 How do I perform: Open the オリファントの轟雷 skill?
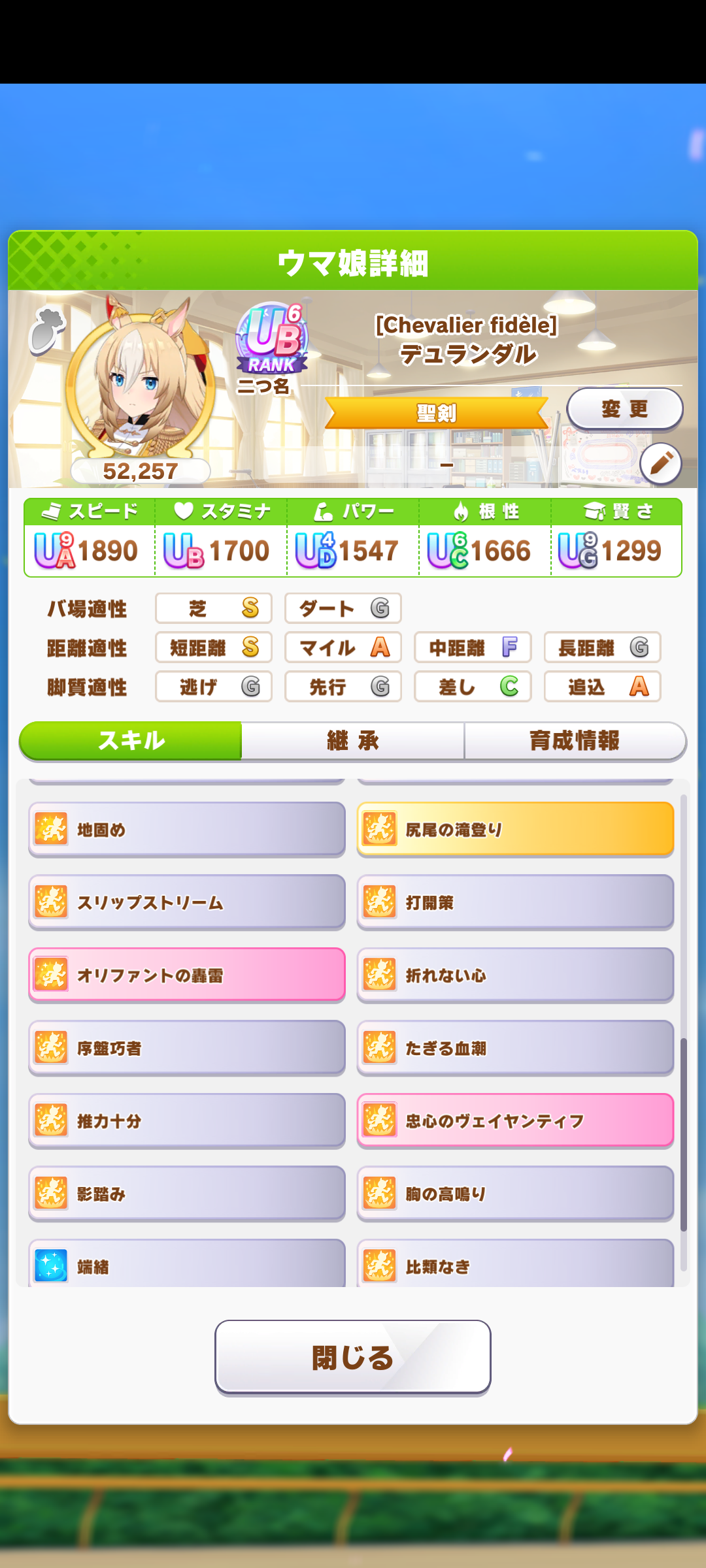click(187, 975)
